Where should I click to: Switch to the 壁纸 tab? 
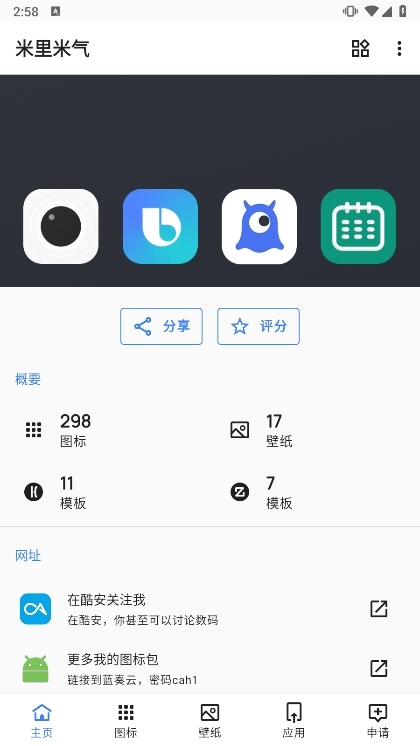point(210,720)
